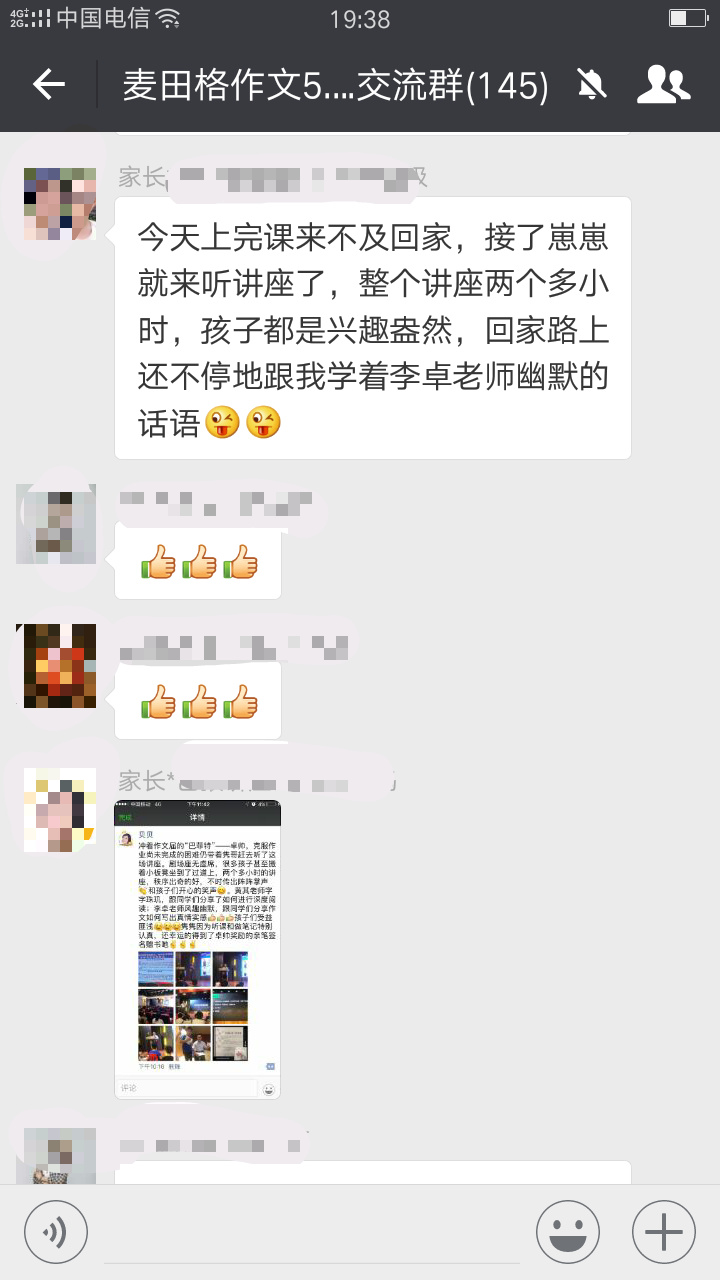Open avatar of parent who sent the screenshot

(60, 804)
